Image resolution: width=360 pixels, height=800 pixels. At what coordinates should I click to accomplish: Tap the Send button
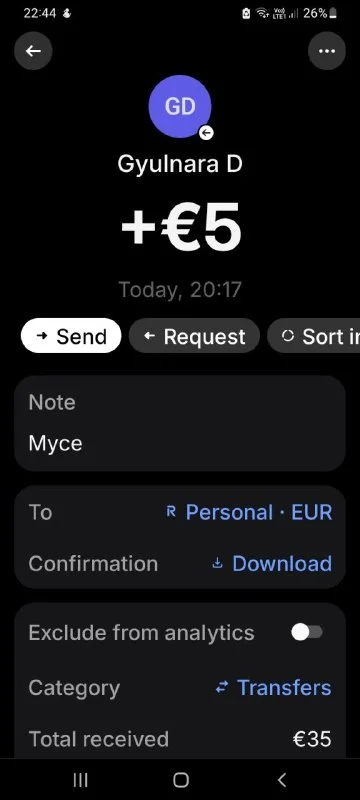click(71, 336)
